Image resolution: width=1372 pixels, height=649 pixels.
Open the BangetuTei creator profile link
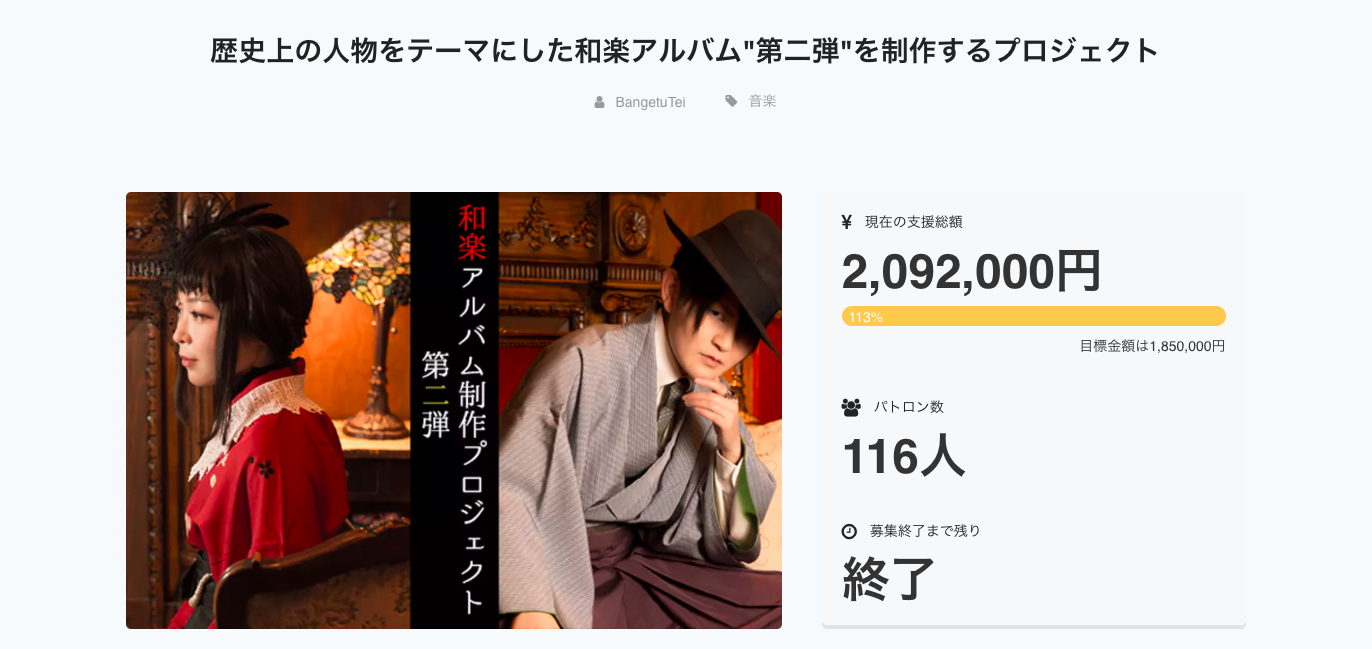click(x=650, y=102)
